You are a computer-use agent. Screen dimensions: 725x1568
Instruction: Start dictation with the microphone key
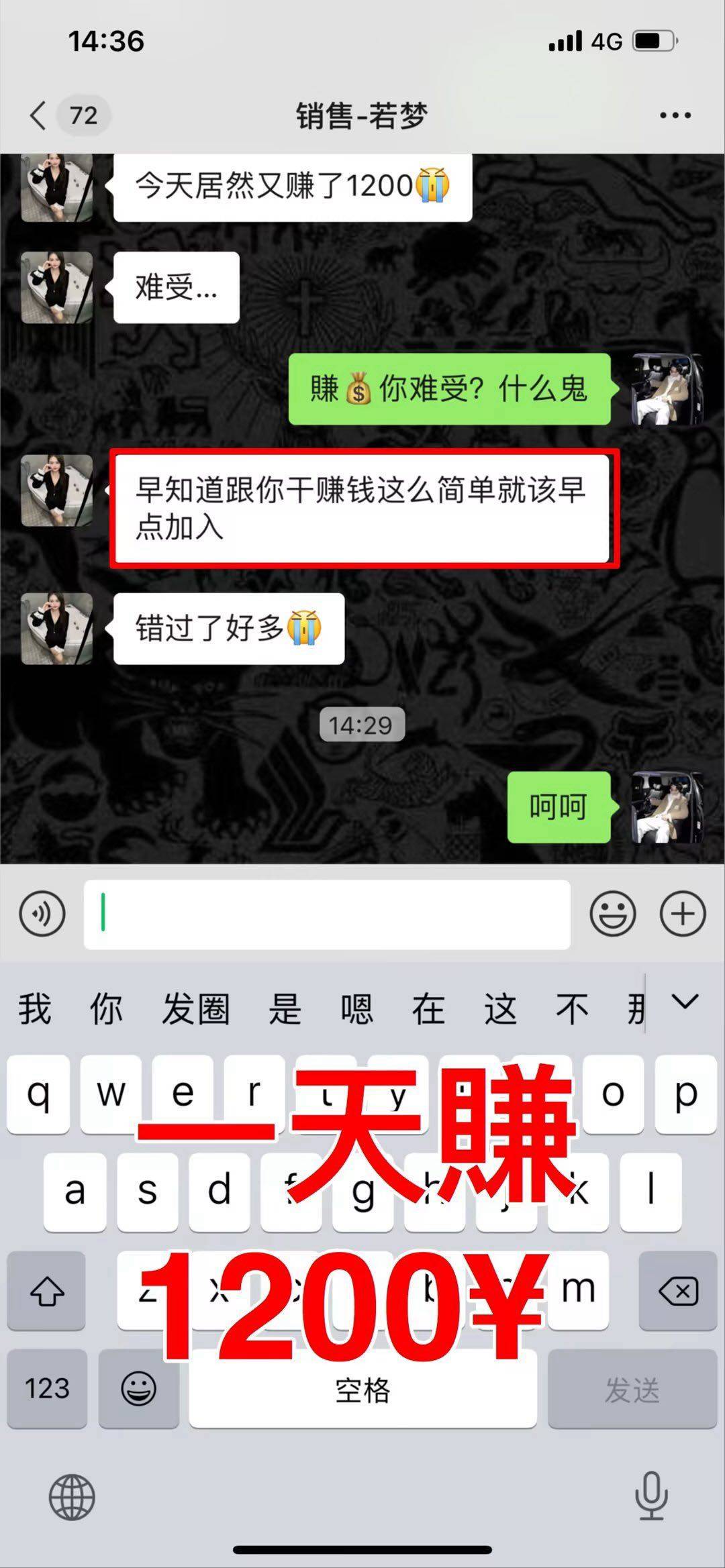651,1496
